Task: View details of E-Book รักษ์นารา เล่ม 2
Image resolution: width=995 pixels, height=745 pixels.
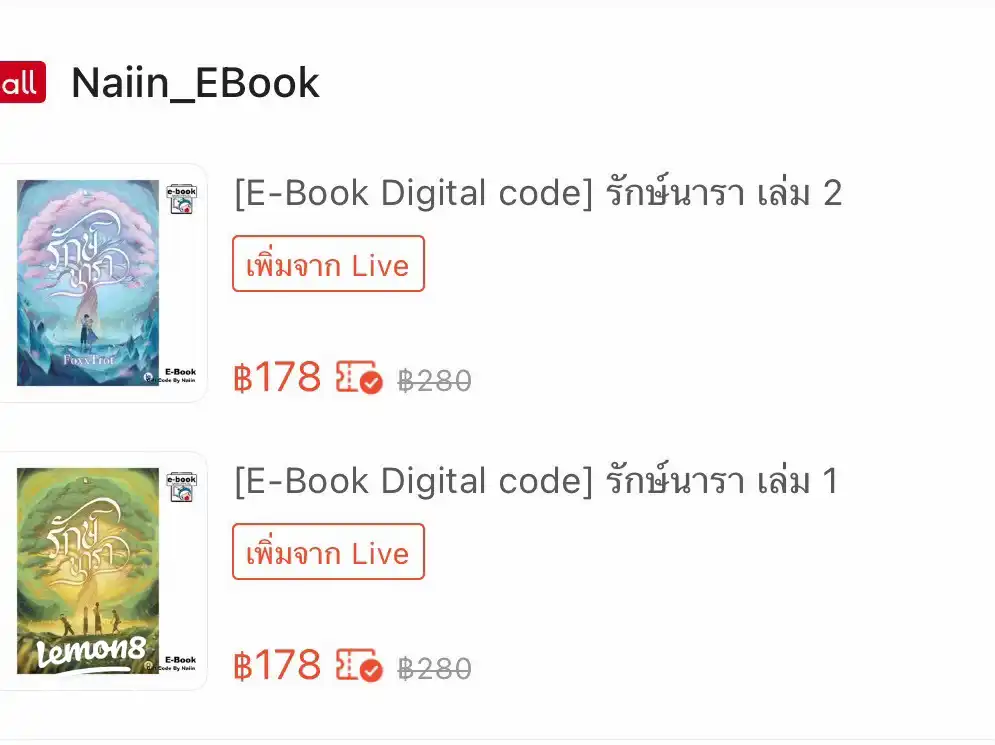Action: (538, 193)
